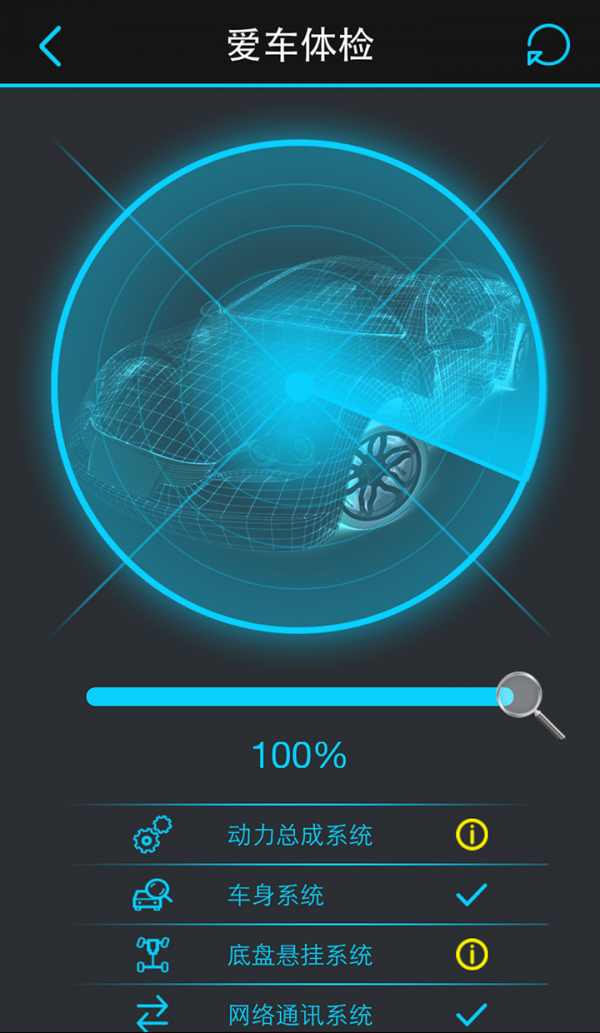Screen dimensions: 600x1033
Task: View 底盘悬挂系统 warning details
Action: tap(471, 954)
